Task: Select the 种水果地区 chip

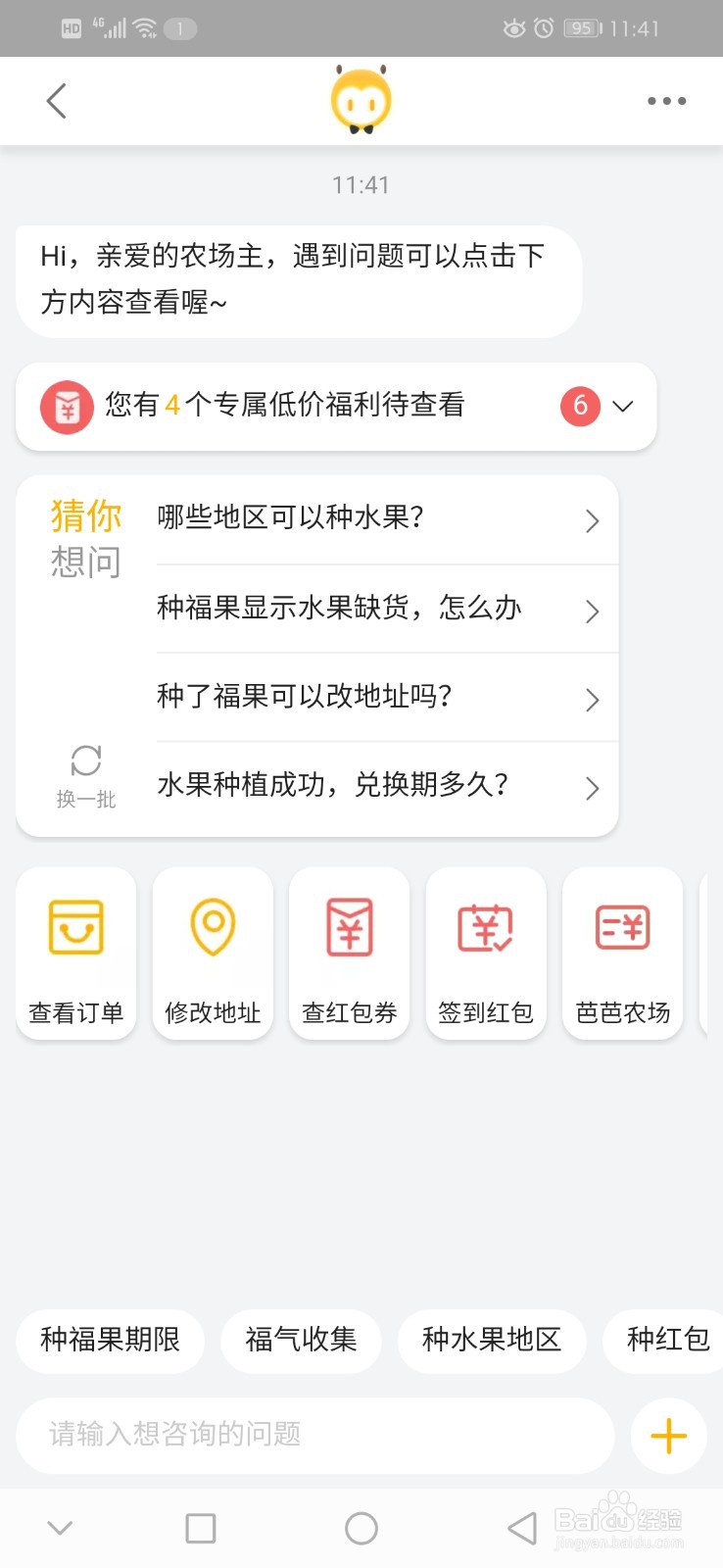Action: pyautogui.click(x=491, y=1340)
